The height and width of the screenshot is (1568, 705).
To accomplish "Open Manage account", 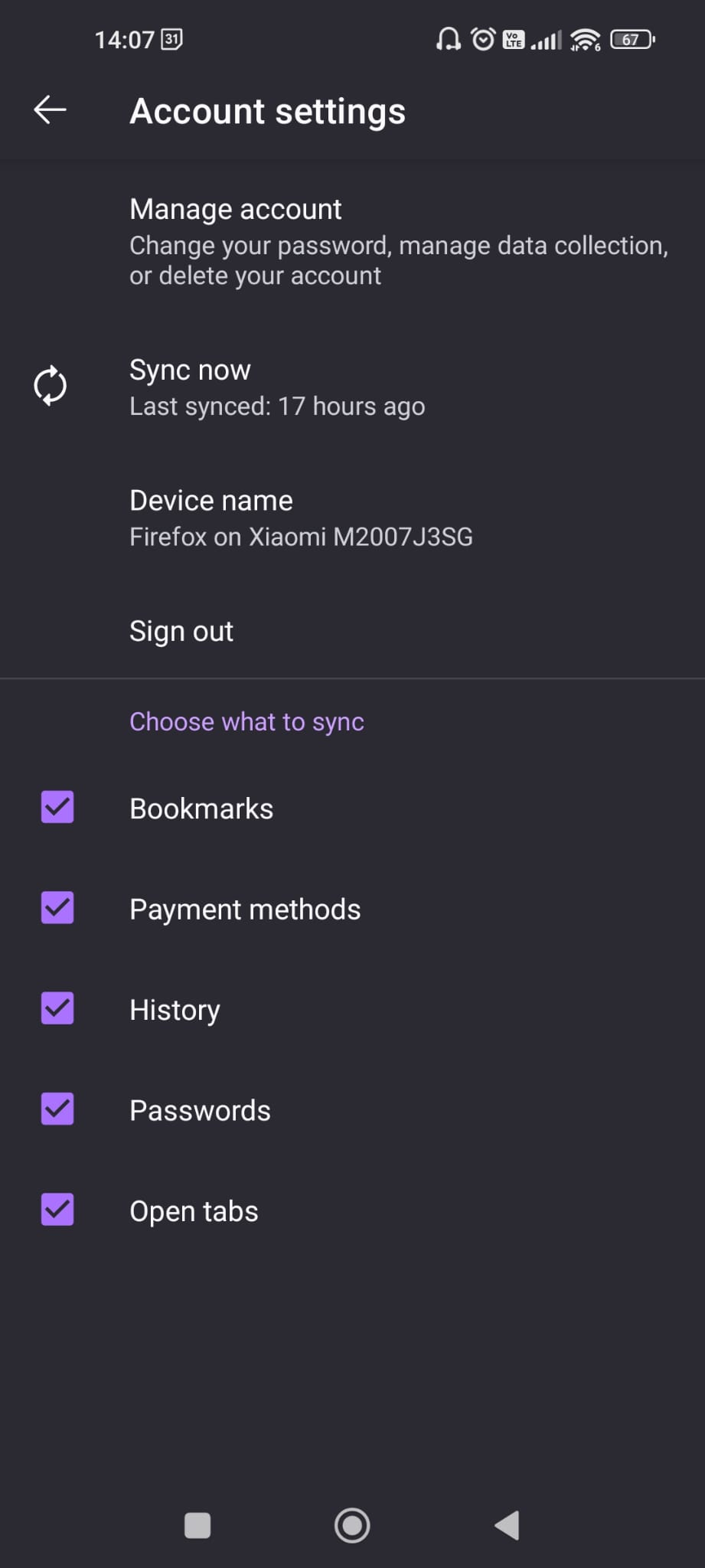I will pyautogui.click(x=352, y=241).
